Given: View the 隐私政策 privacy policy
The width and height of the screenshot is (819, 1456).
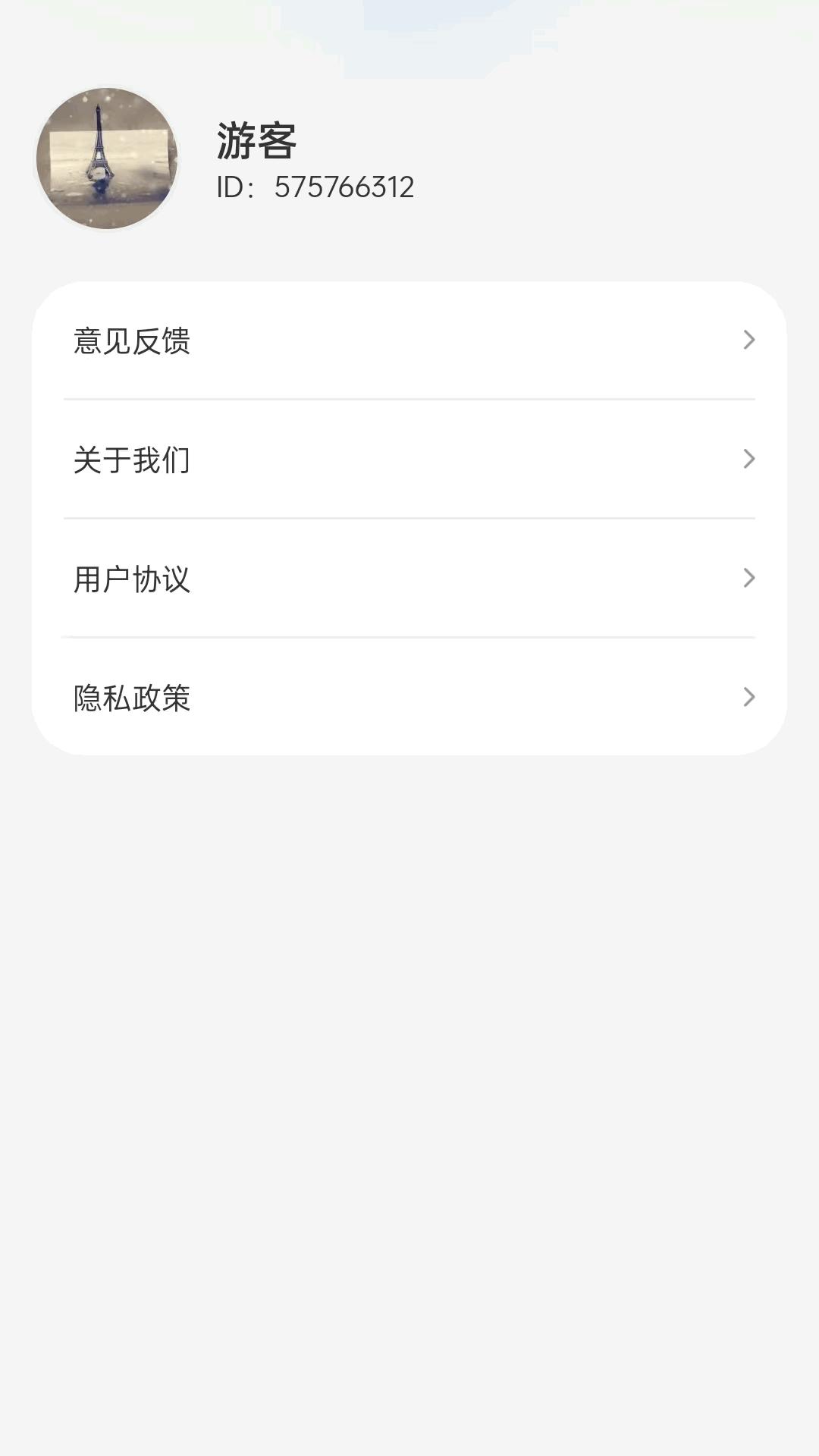Looking at the screenshot, I should 131,696.
